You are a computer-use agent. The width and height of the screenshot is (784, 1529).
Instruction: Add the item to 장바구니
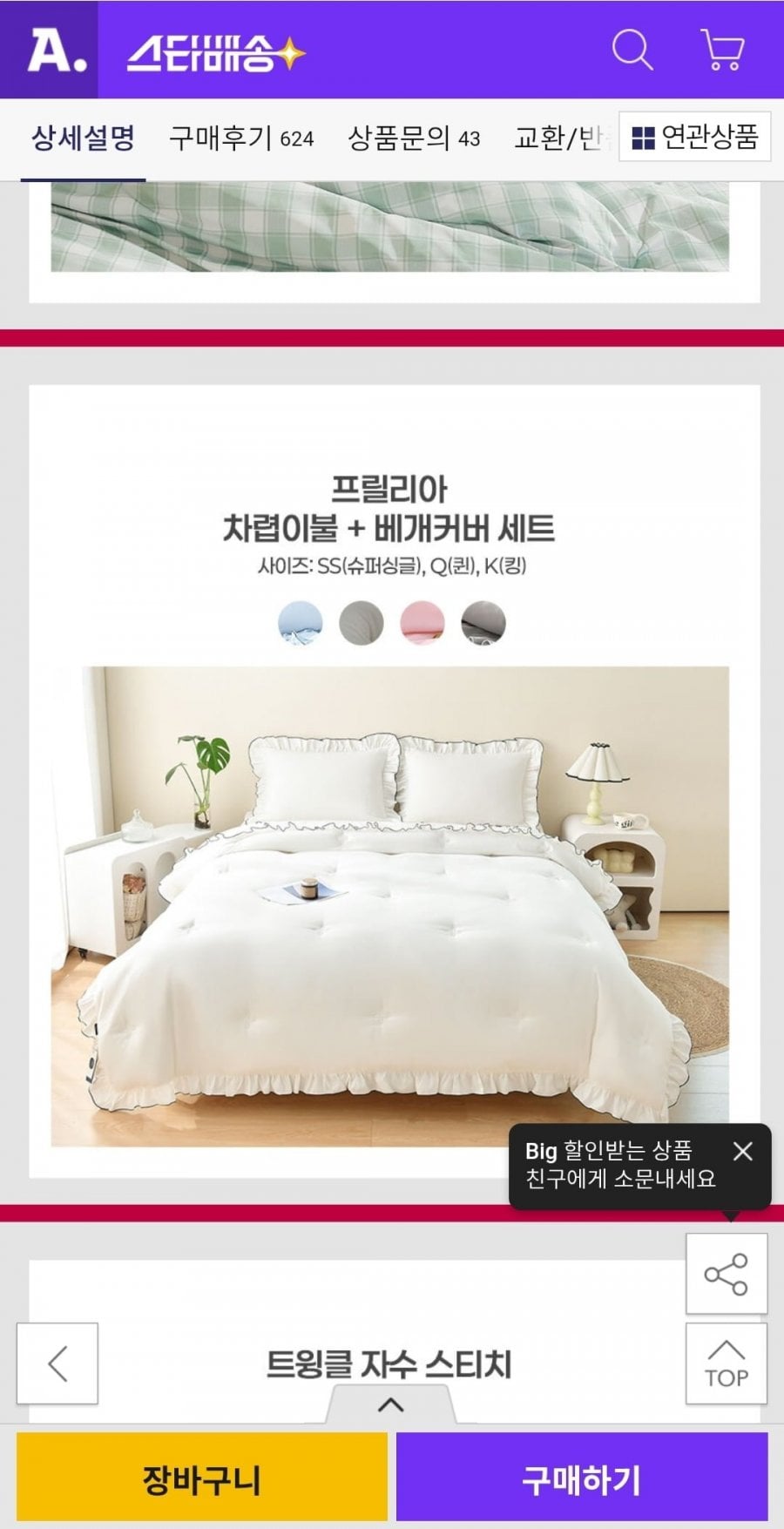pyautogui.click(x=202, y=1478)
